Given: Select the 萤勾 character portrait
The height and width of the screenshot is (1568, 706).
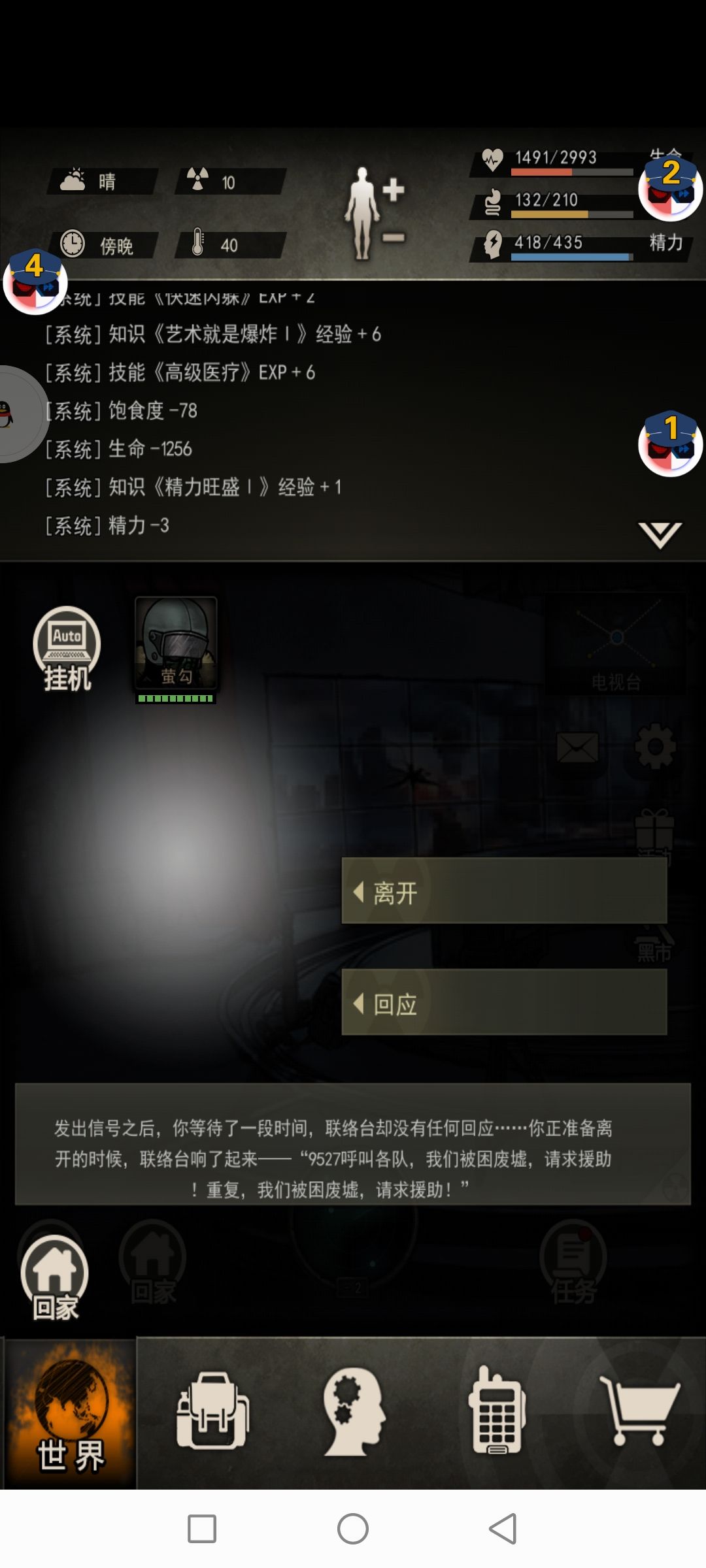Looking at the screenshot, I should (175, 644).
